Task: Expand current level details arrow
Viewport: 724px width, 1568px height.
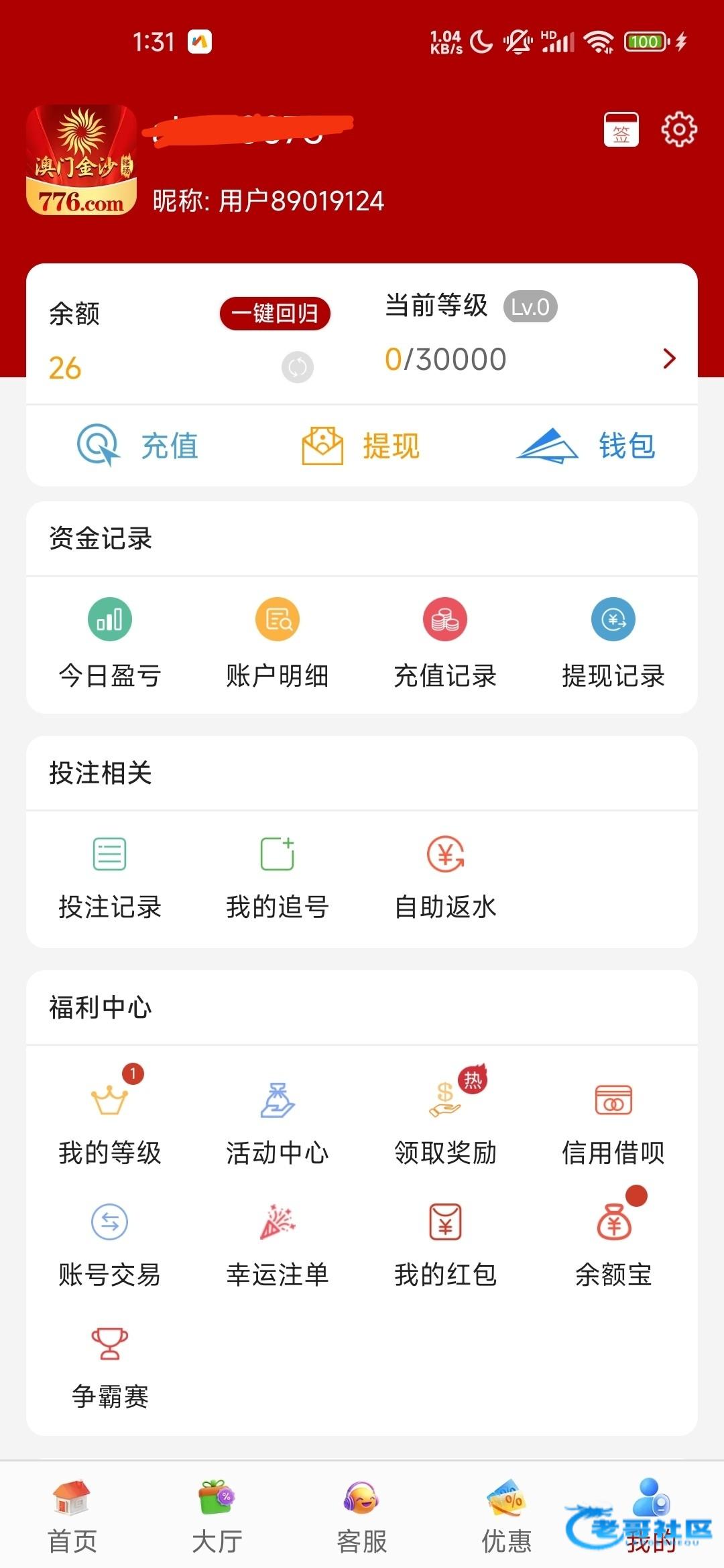Action: click(668, 358)
